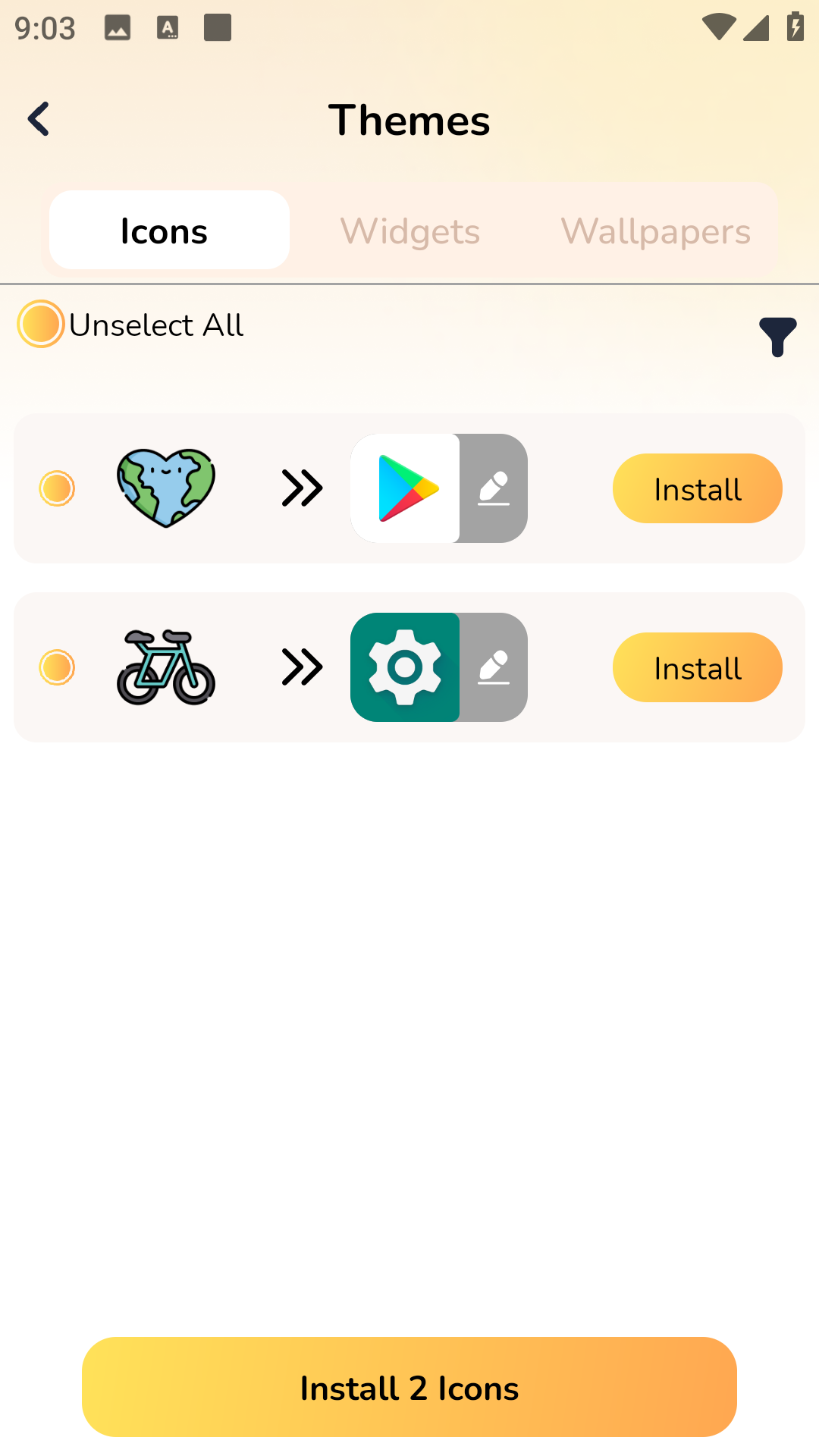Switch to the Wallpapers tab
The width and height of the screenshot is (819, 1456).
(655, 231)
